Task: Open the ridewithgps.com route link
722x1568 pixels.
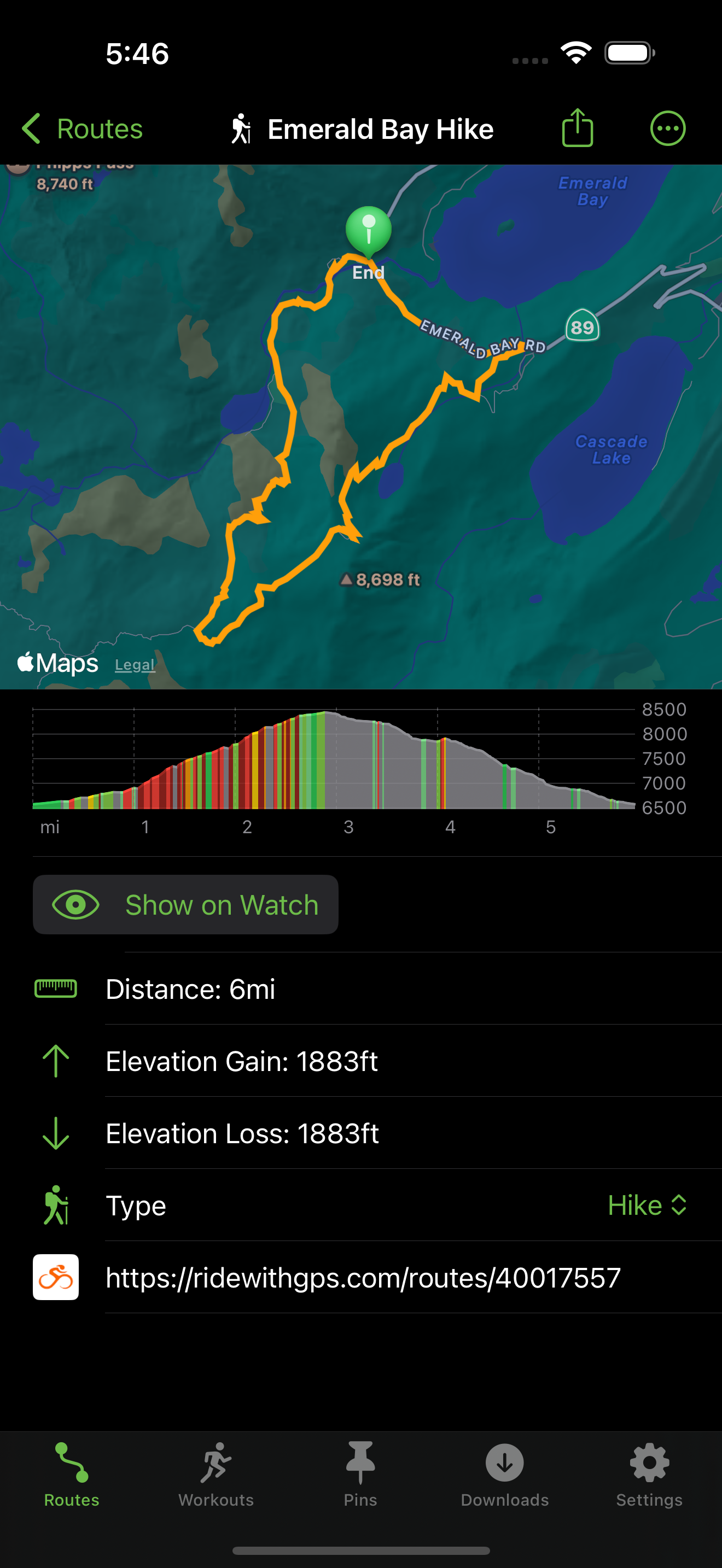Action: pyautogui.click(x=363, y=1277)
